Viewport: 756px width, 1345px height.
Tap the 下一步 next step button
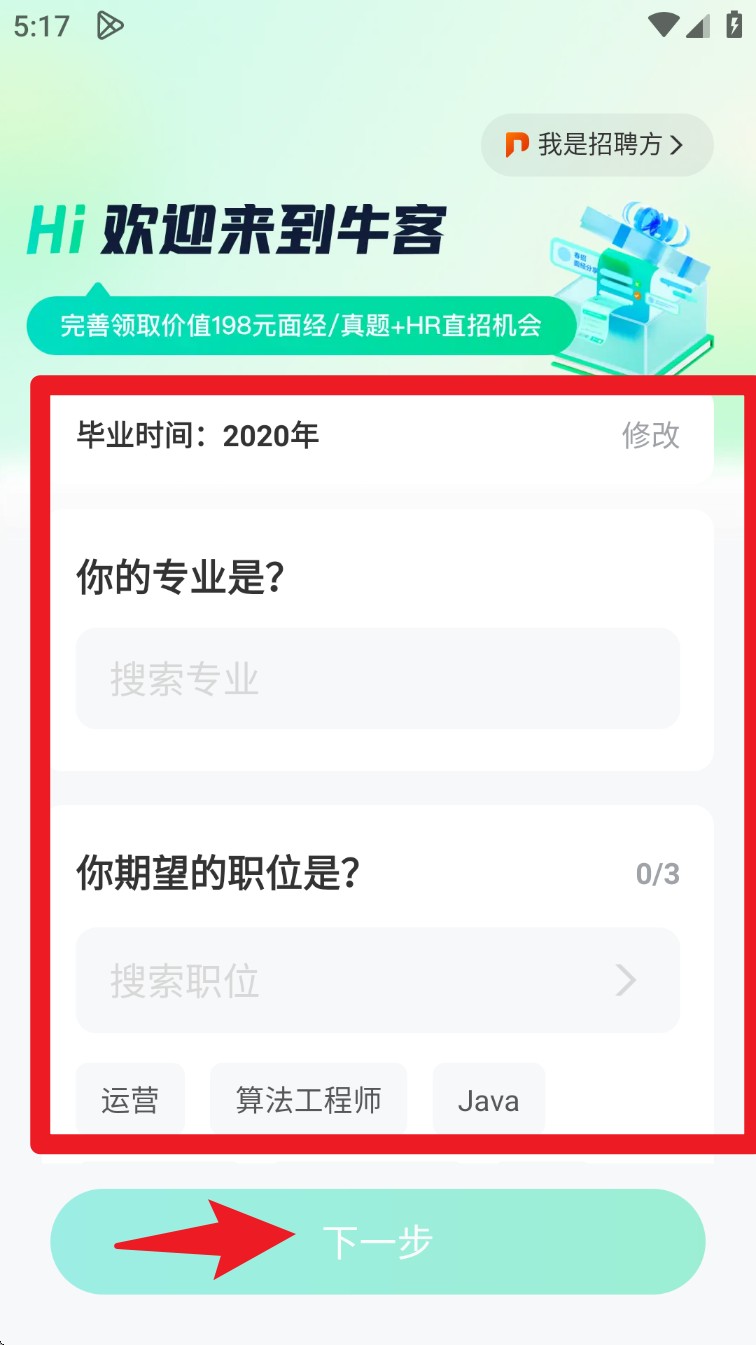tap(377, 1242)
